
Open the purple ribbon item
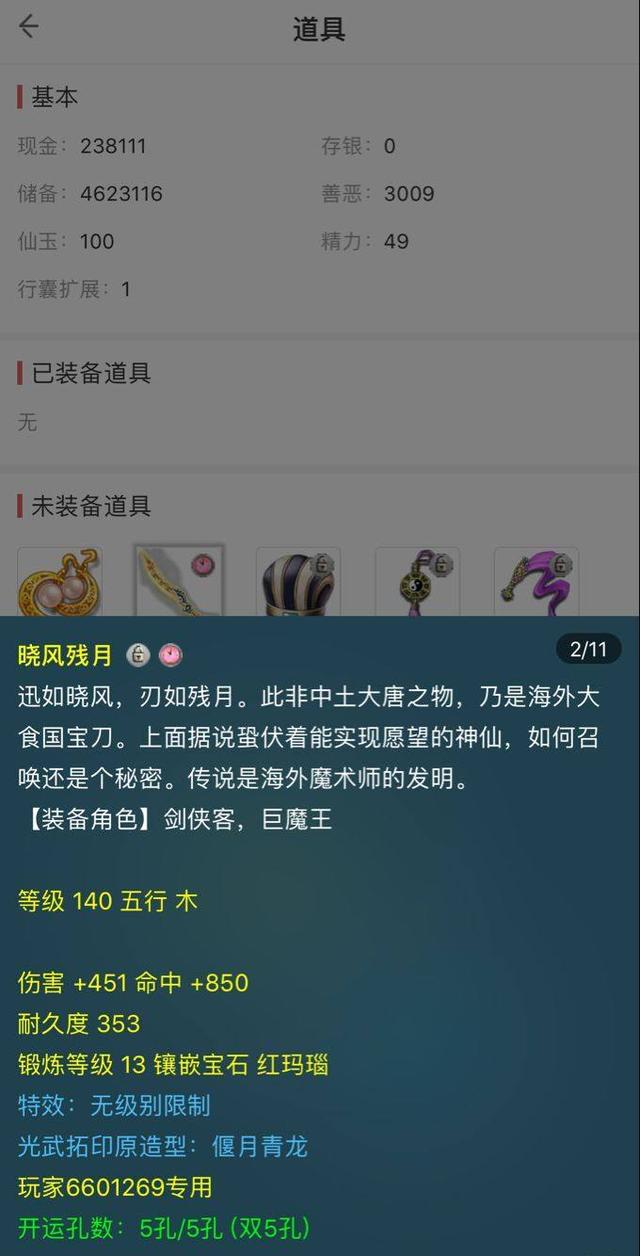click(x=536, y=581)
